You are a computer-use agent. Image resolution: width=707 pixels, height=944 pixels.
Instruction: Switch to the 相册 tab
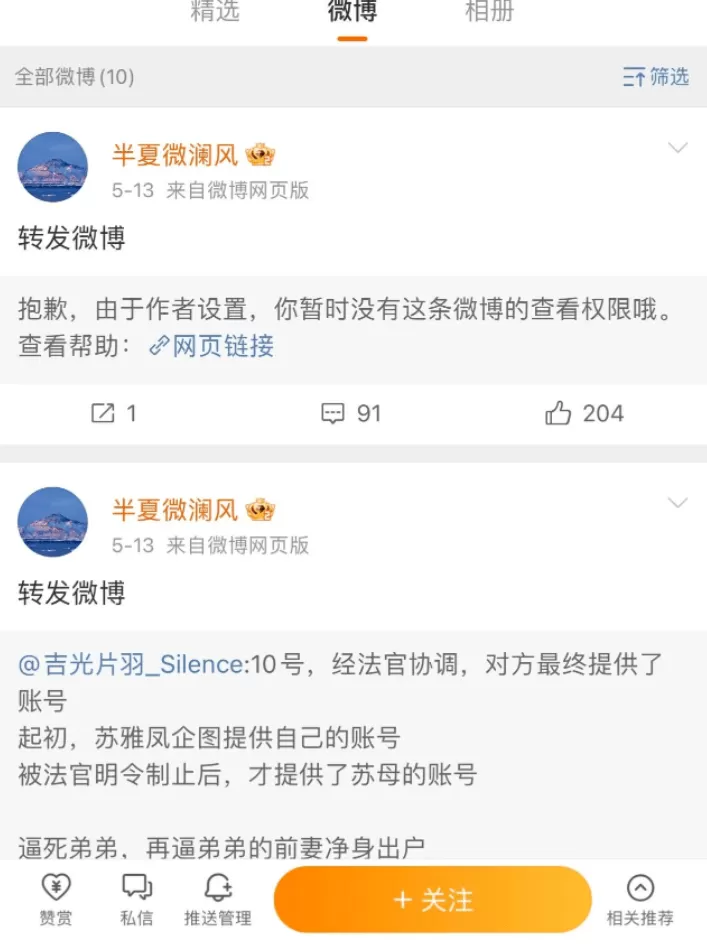pos(490,13)
